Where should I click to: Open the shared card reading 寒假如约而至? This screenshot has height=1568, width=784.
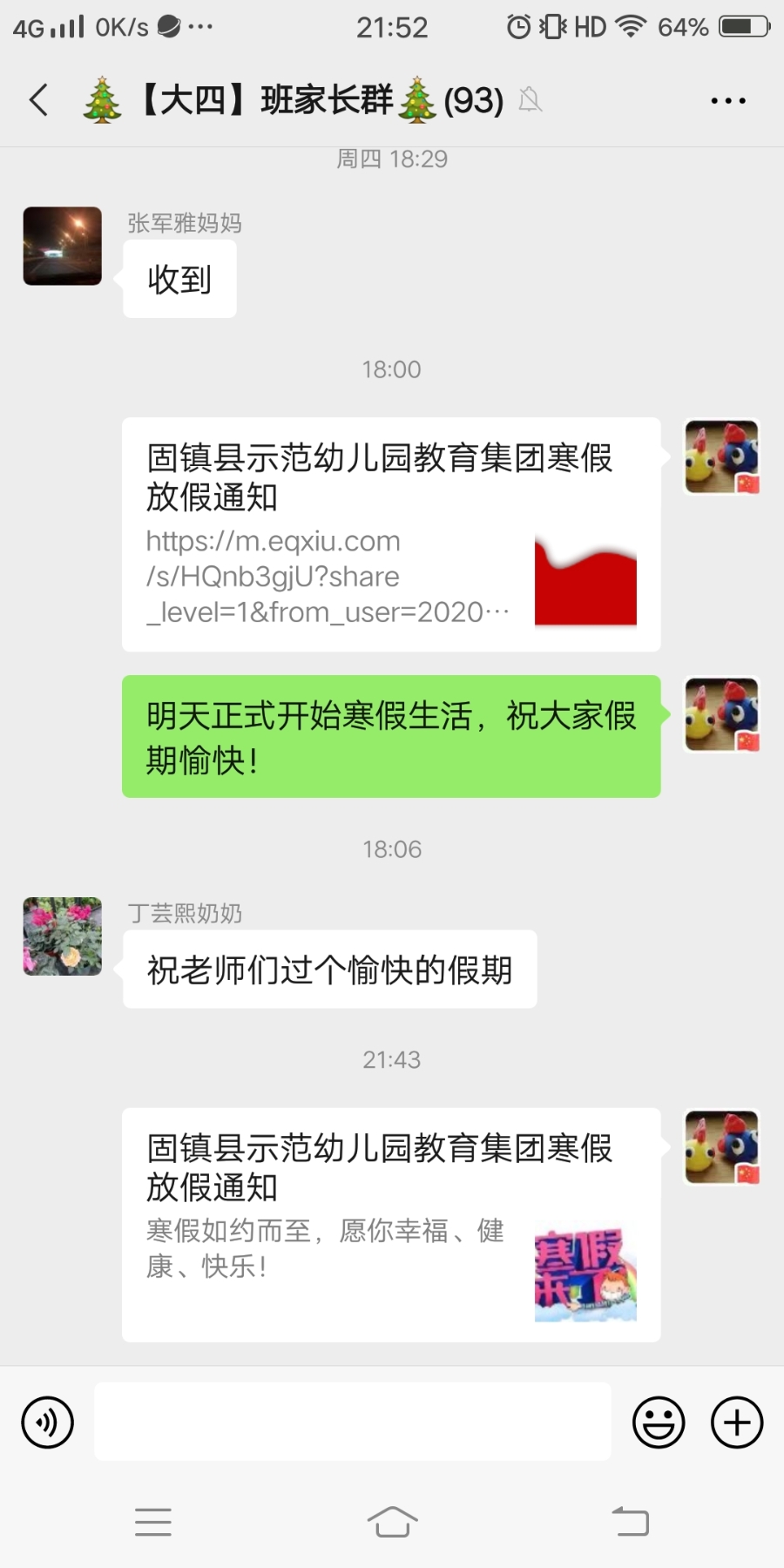pos(390,1224)
